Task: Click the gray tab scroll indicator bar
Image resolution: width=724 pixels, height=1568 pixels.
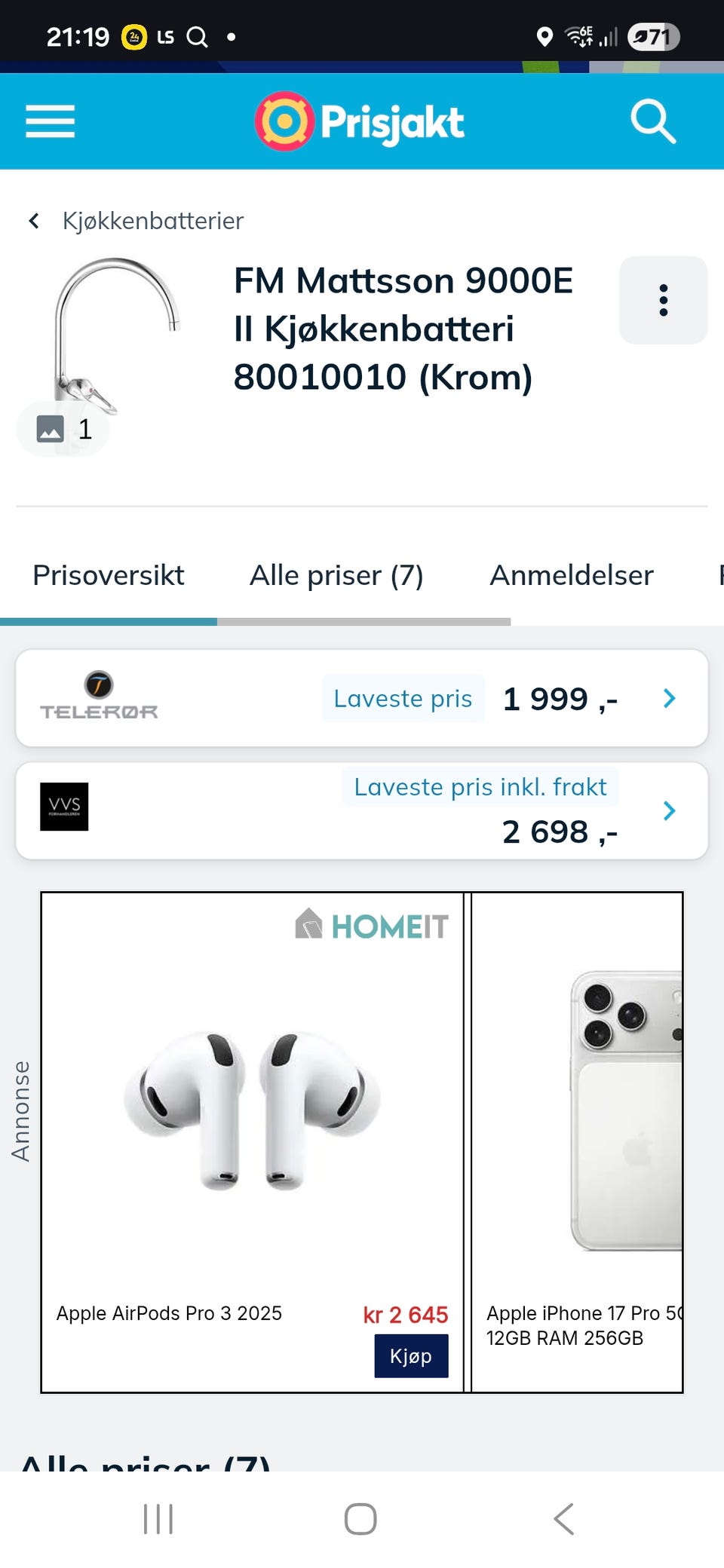Action: [x=364, y=620]
